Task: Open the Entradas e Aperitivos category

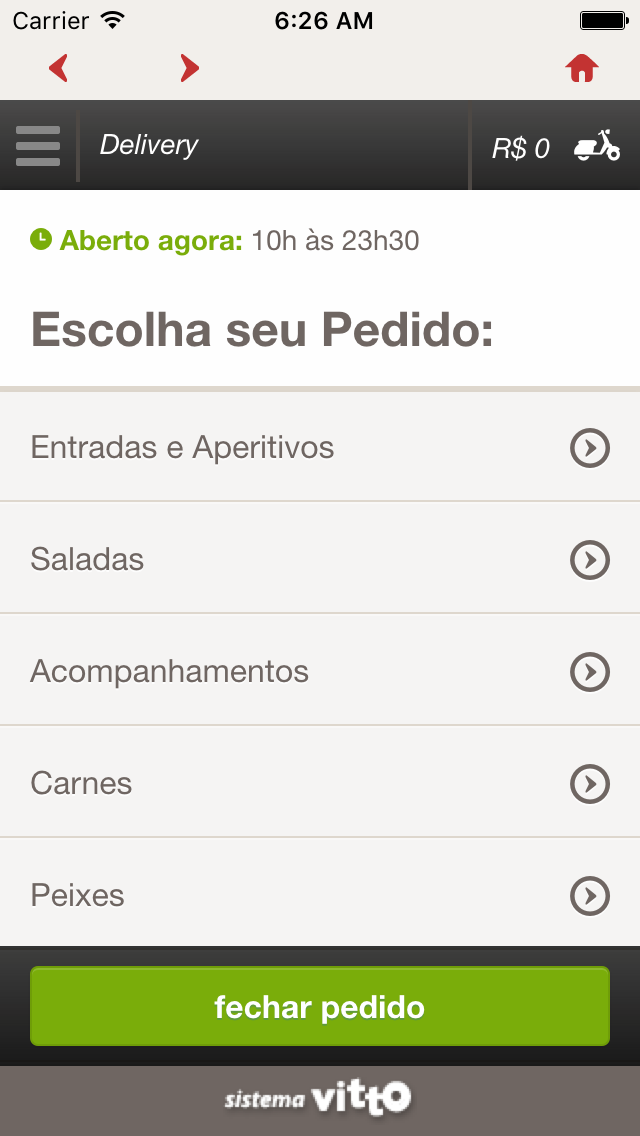Action: tap(320, 448)
